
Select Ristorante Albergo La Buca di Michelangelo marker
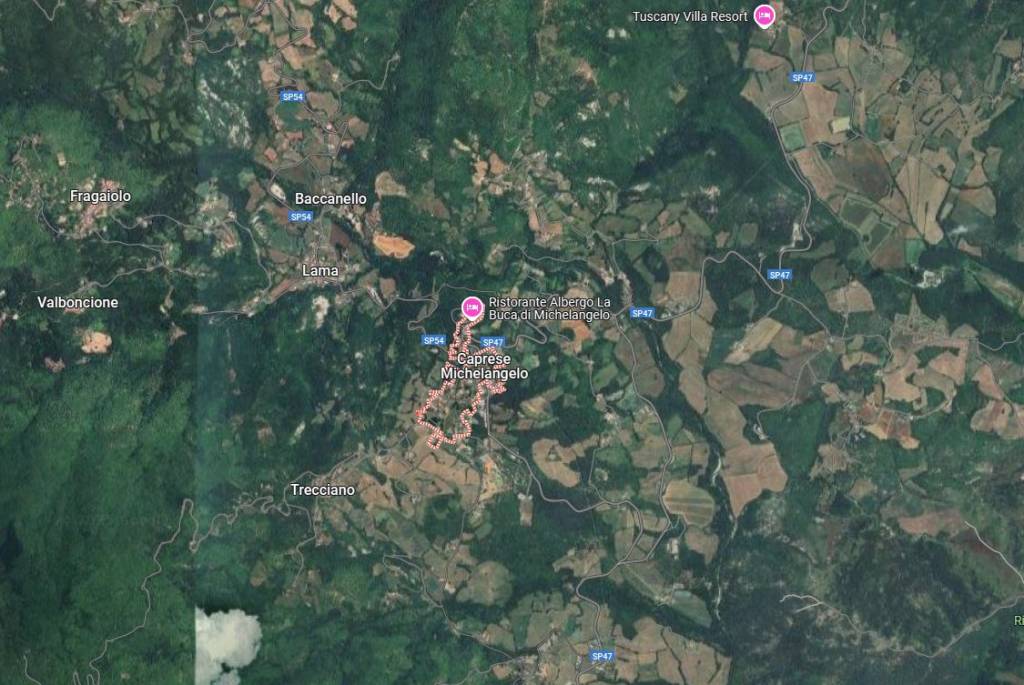coord(471,307)
